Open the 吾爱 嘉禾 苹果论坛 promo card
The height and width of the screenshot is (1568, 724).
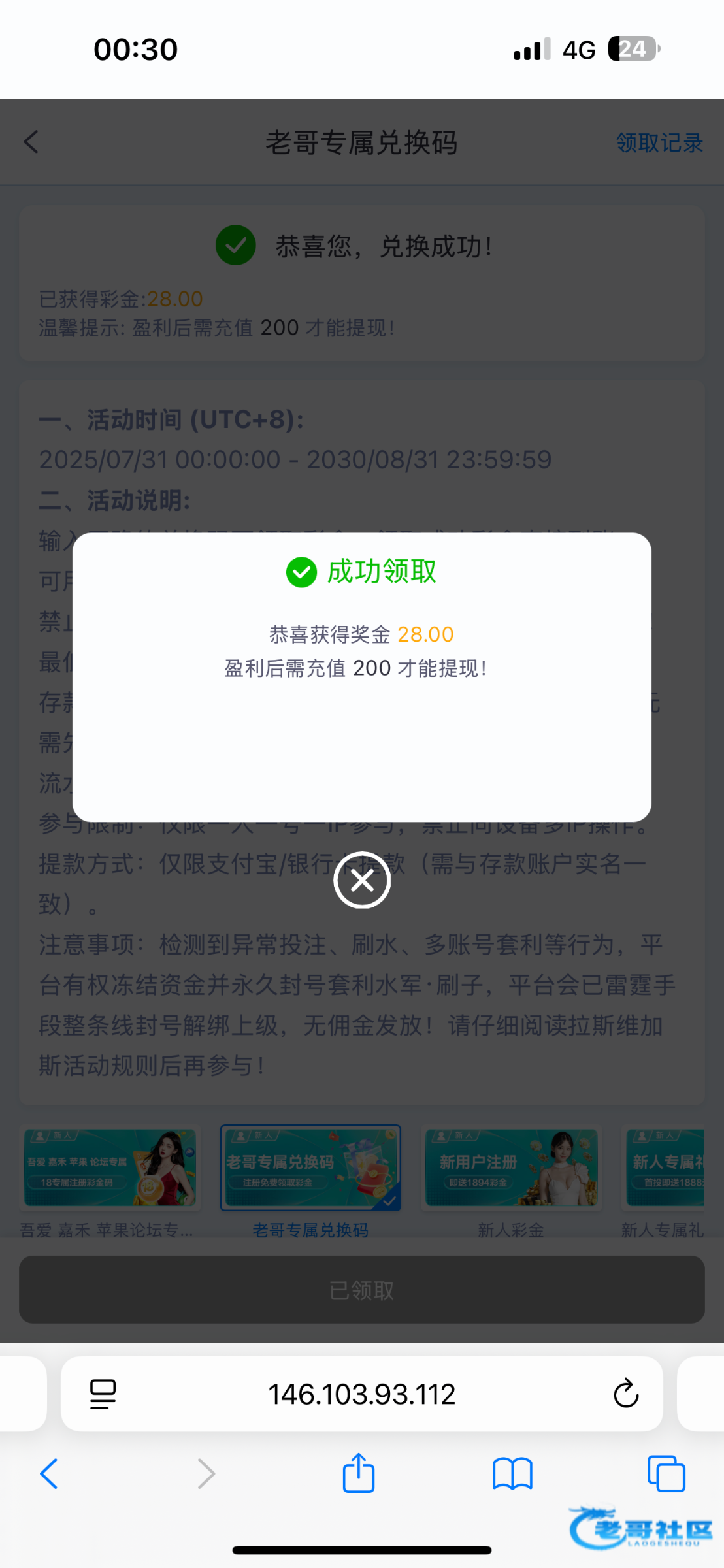pyautogui.click(x=110, y=1168)
